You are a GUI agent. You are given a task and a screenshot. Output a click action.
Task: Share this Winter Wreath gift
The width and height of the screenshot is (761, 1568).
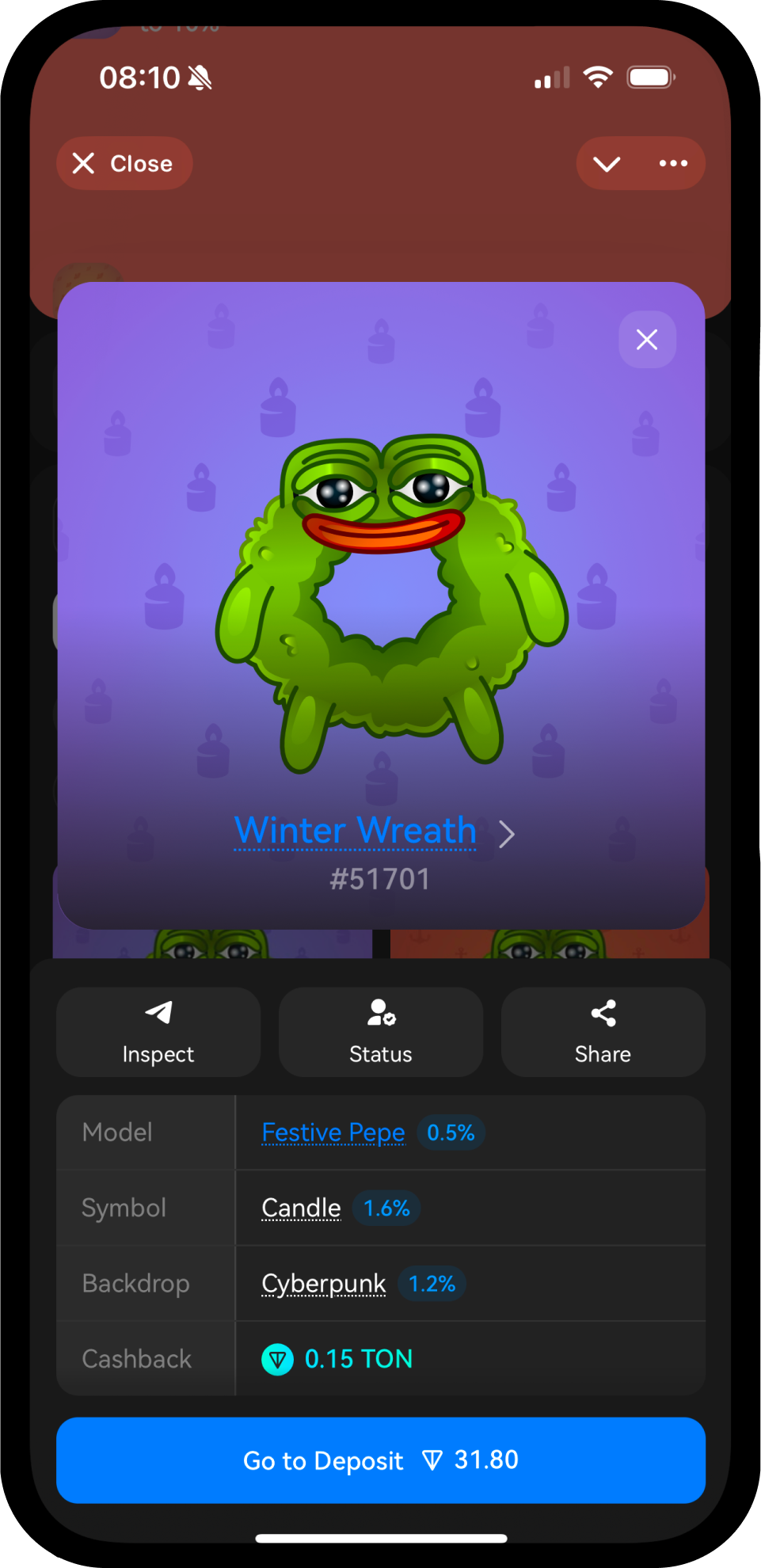(x=603, y=1032)
